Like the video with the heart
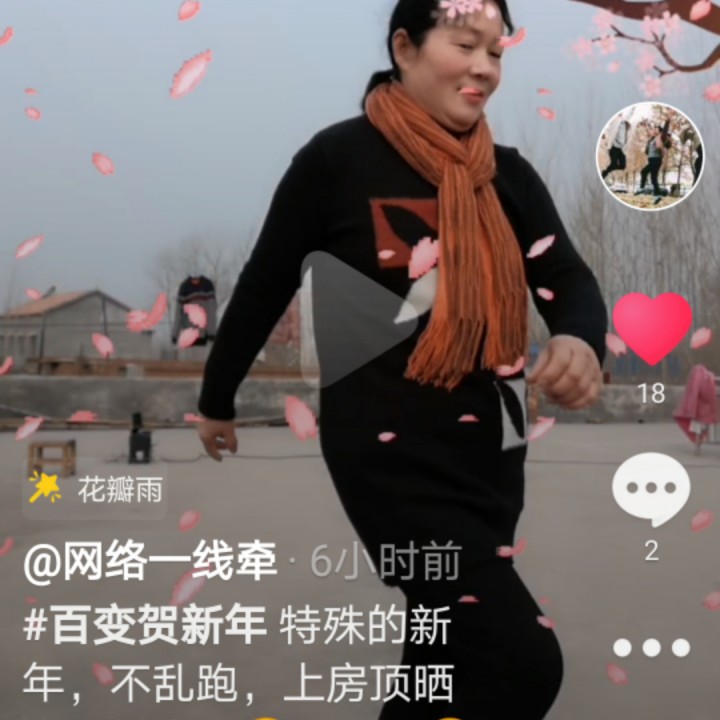720x720 pixels. point(652,329)
